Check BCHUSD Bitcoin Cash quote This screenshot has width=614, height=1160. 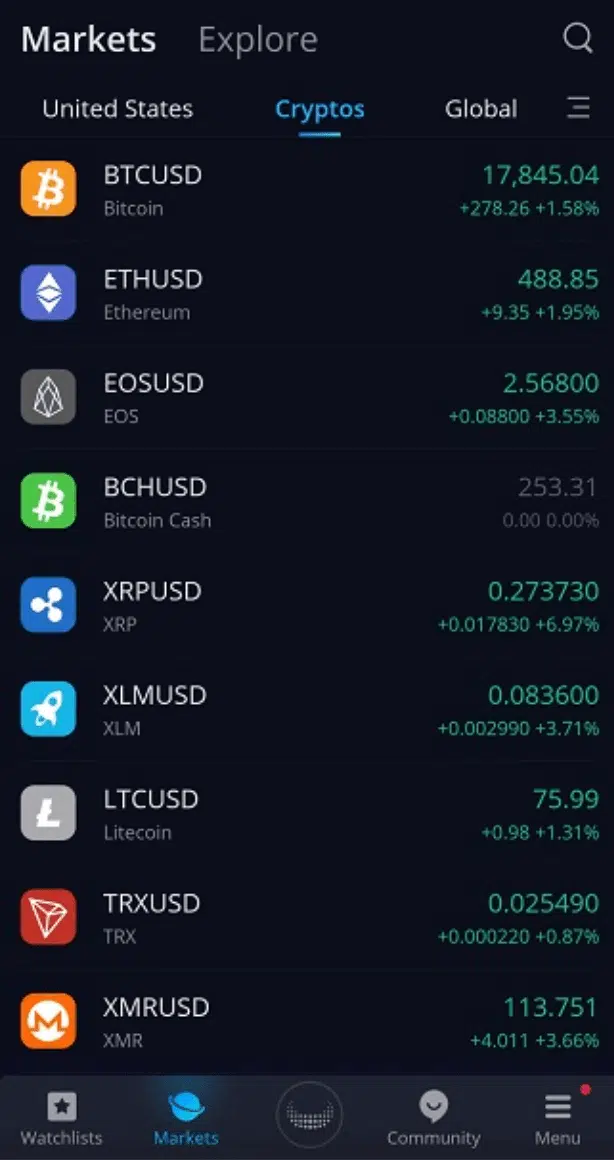pos(307,501)
